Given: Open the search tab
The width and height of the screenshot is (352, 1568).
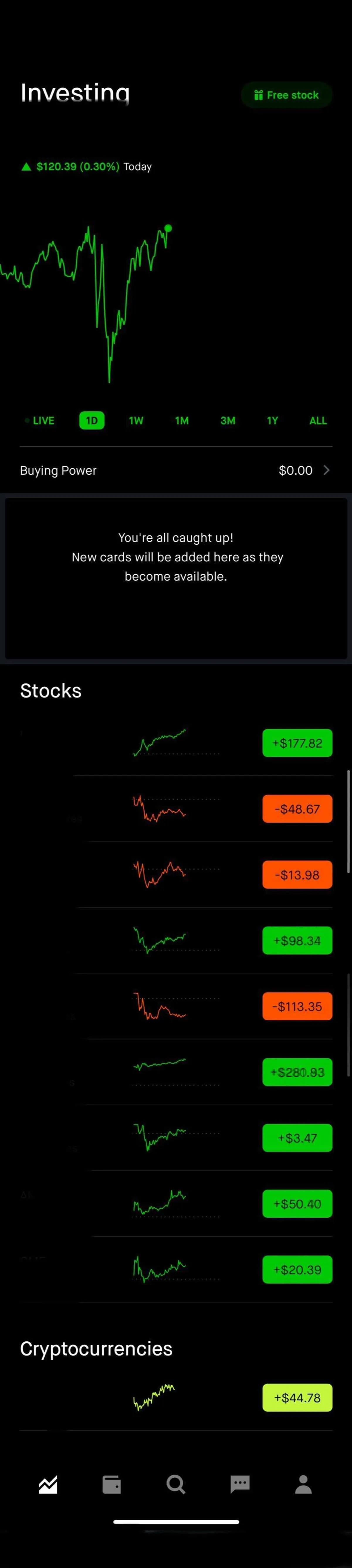Looking at the screenshot, I should (x=176, y=1485).
